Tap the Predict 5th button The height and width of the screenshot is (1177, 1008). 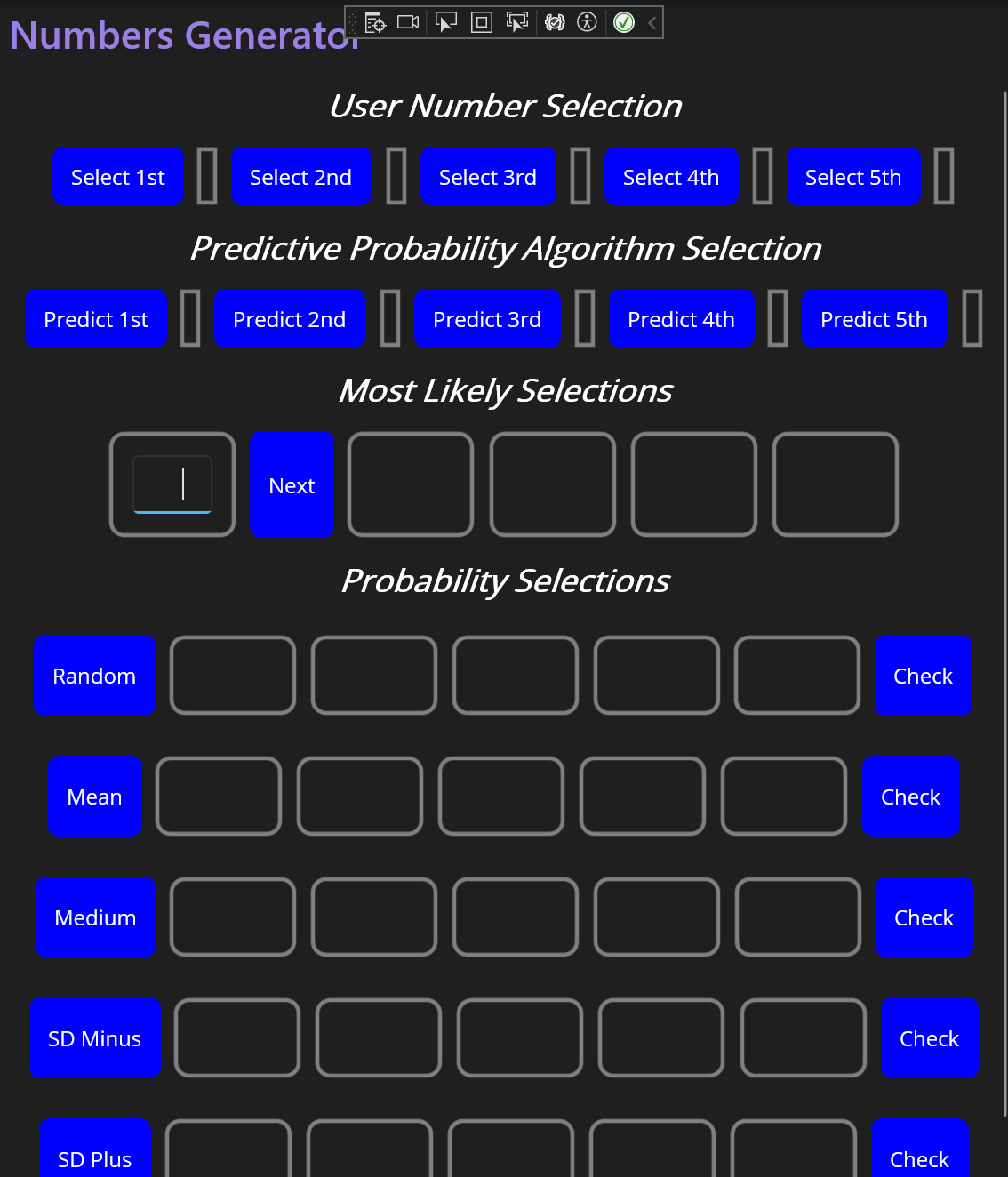[x=875, y=319]
